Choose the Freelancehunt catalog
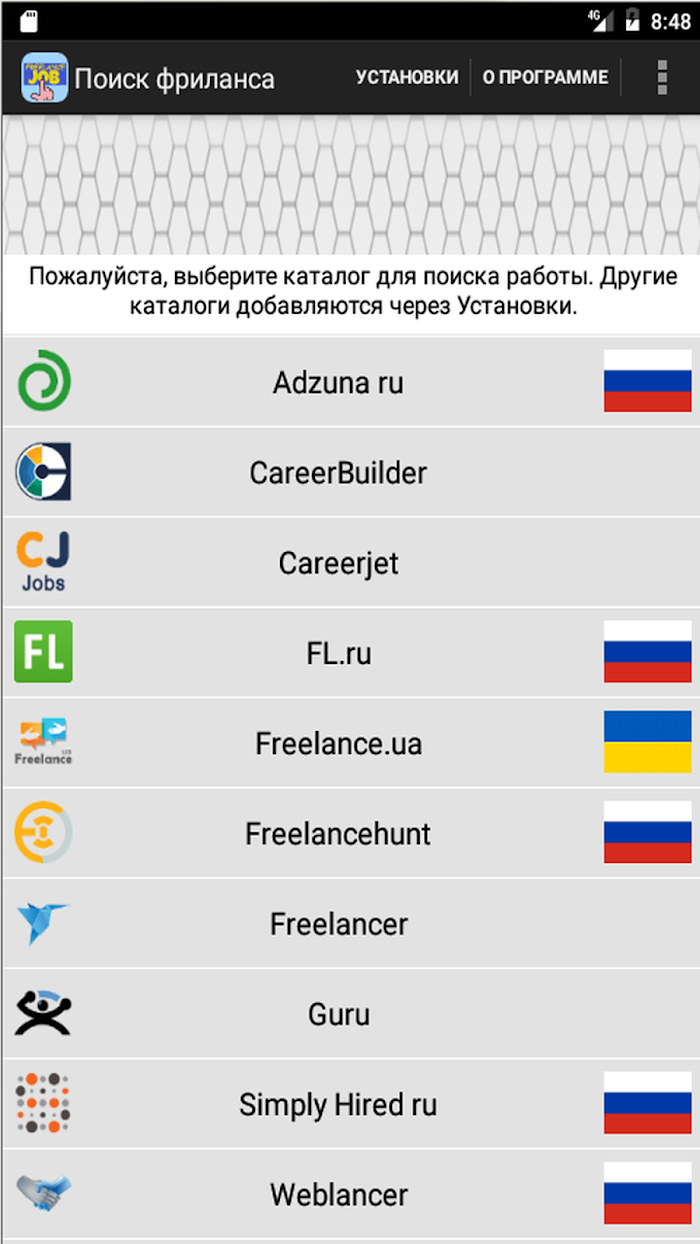Screen dimensions: 700x1244 (x=339, y=834)
